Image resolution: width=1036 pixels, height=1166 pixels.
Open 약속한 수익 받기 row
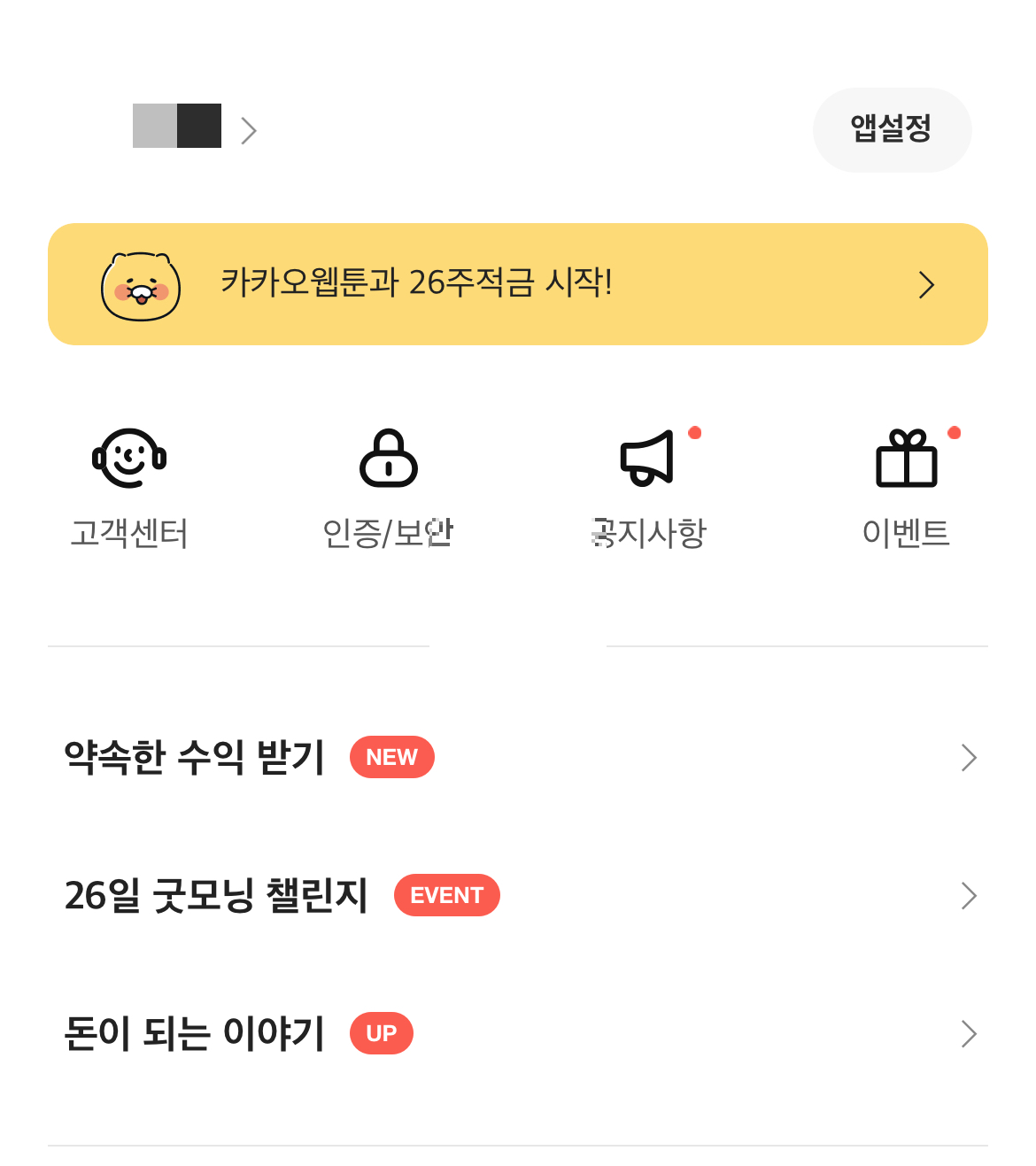click(518, 758)
